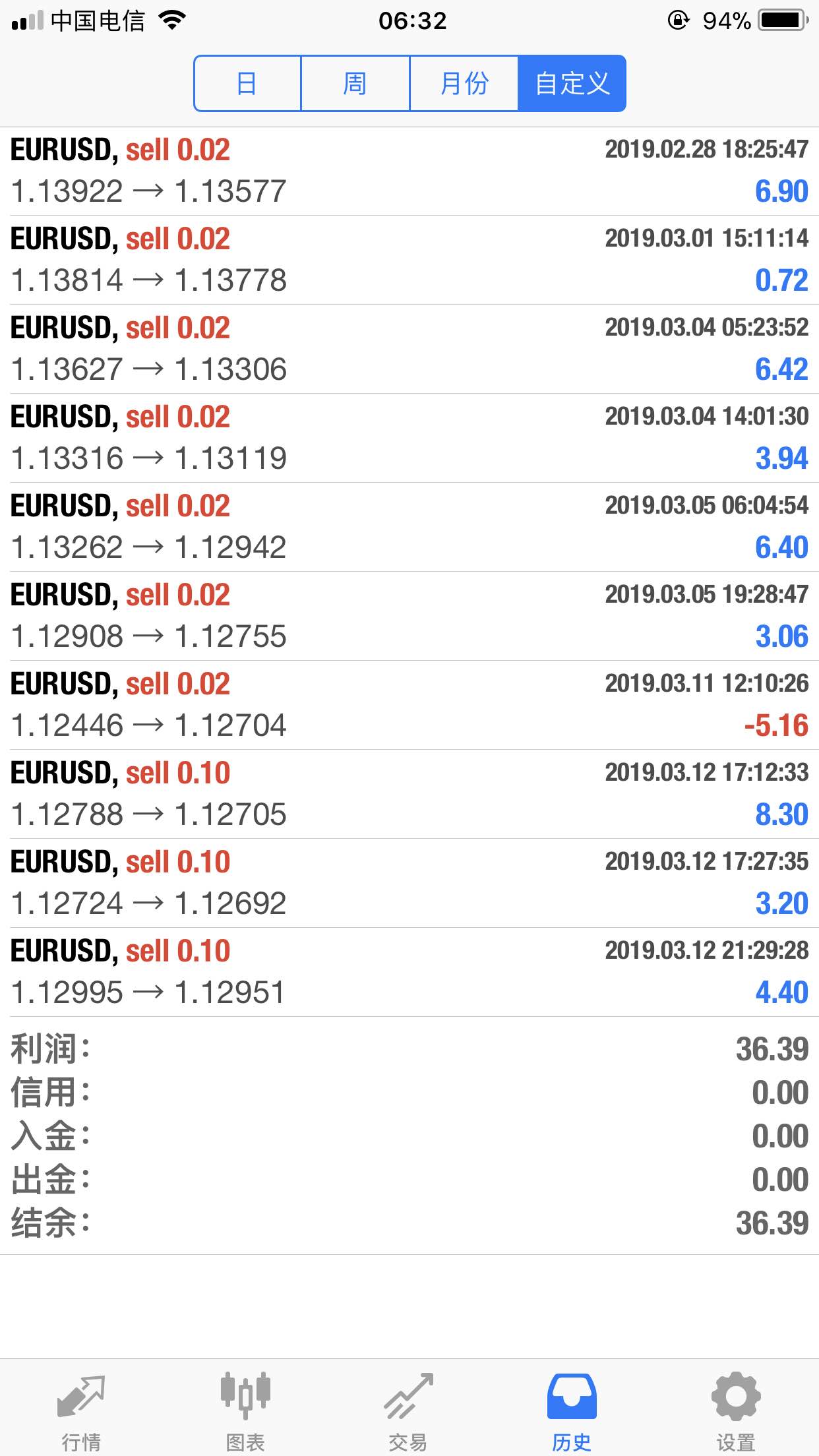The image size is (819, 1456).
Task: View trade details for 2019.03.04 14:01:30
Action: click(x=409, y=438)
